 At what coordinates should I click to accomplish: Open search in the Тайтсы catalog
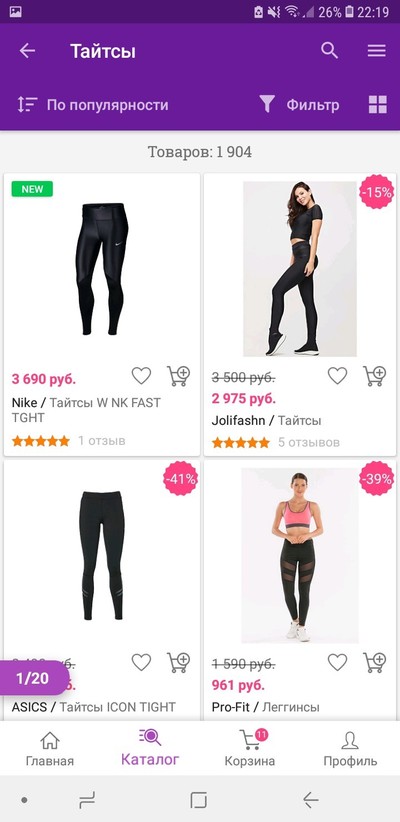click(x=329, y=51)
